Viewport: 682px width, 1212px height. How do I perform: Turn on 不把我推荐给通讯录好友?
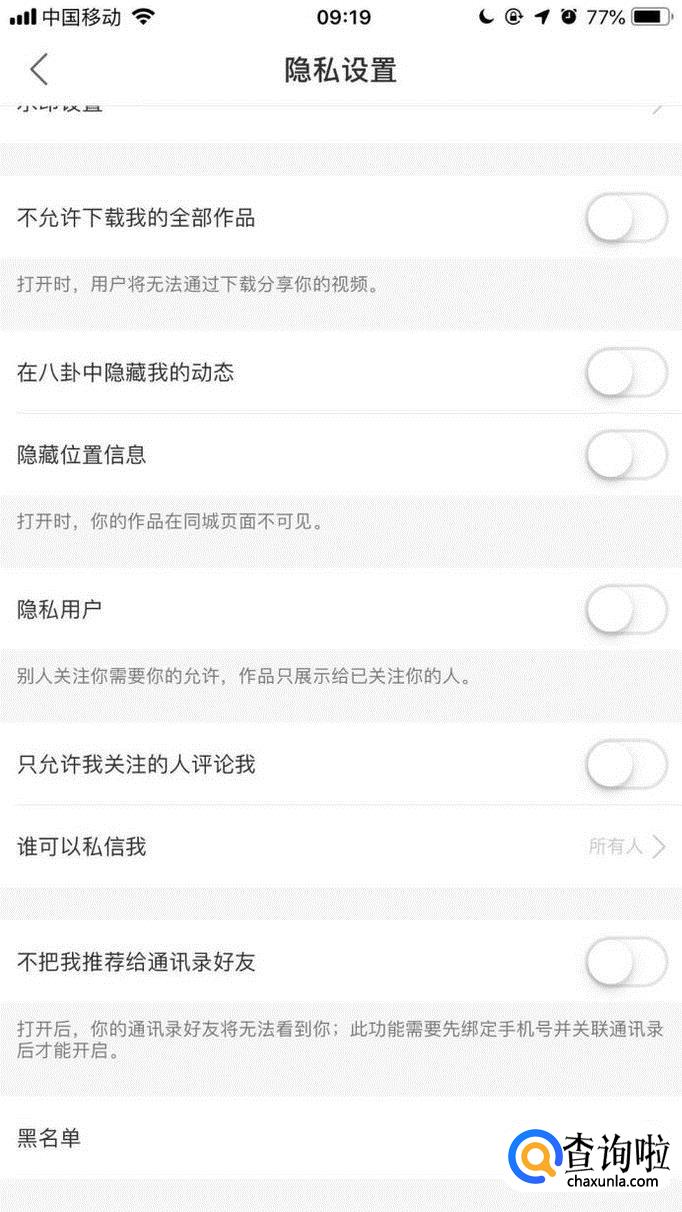626,963
